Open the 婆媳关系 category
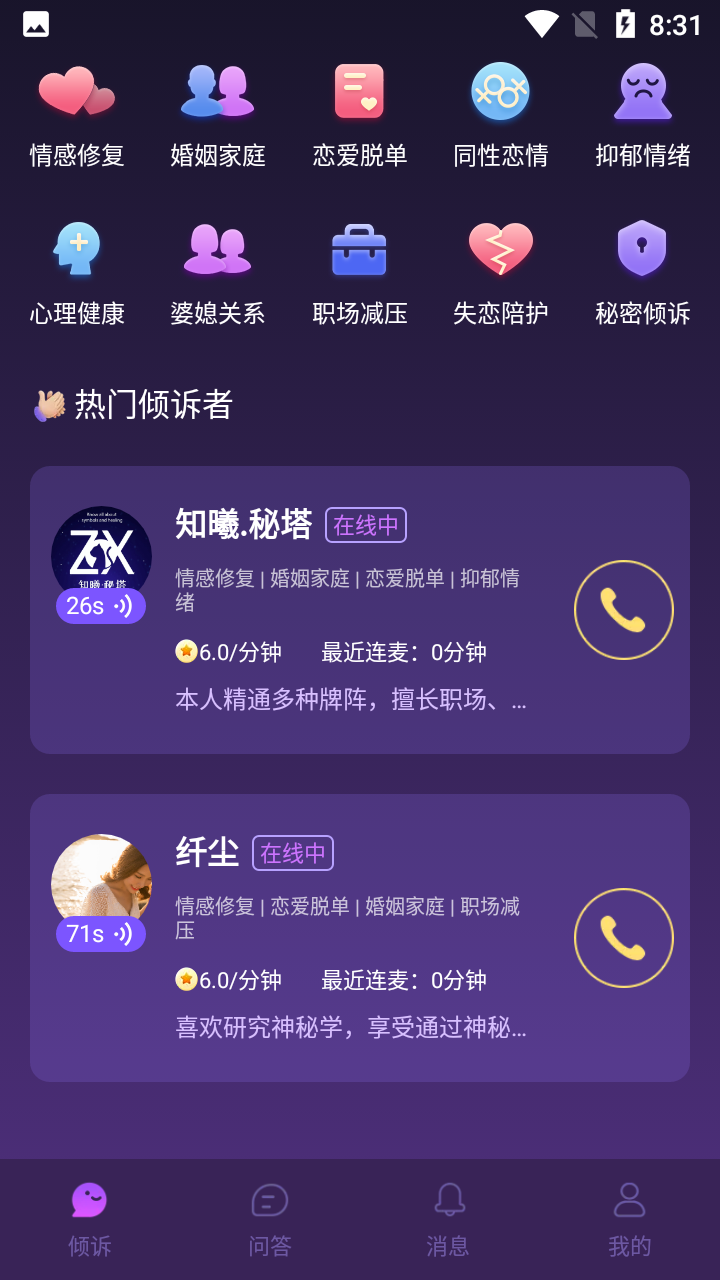Viewport: 720px width, 1280px height. point(218,273)
